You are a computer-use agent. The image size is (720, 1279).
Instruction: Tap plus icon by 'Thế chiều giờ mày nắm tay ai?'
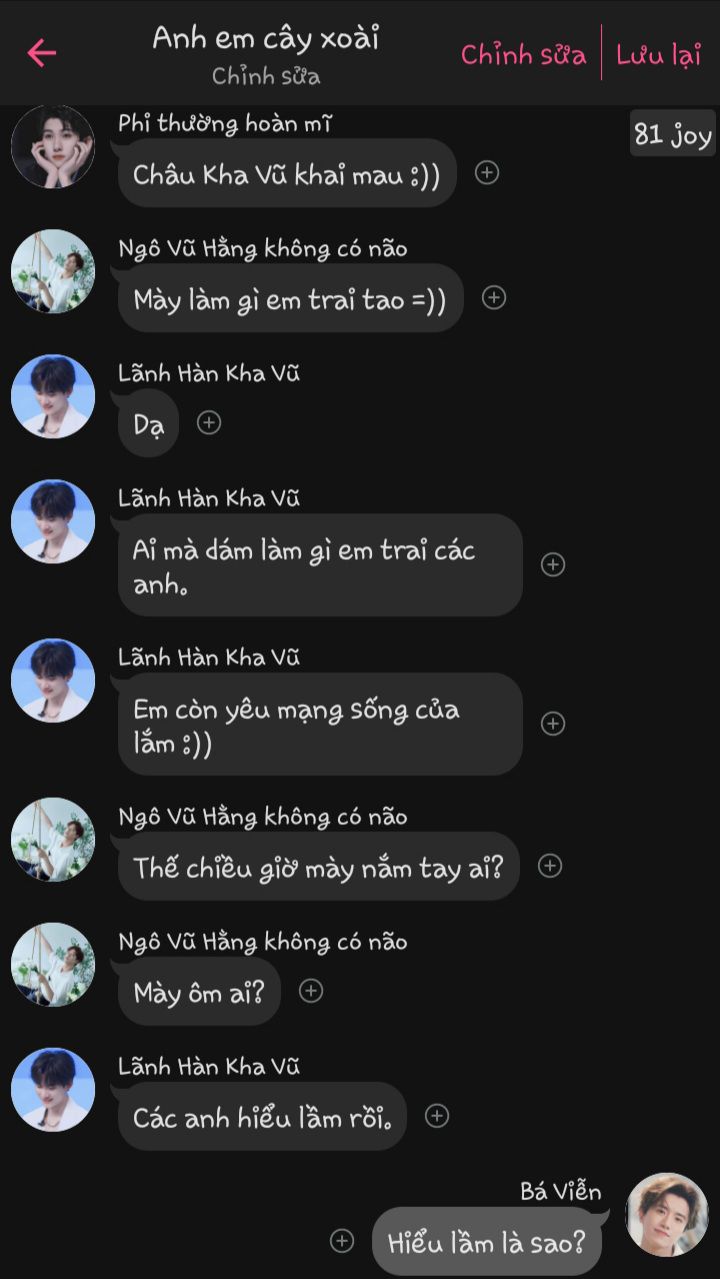[550, 866]
